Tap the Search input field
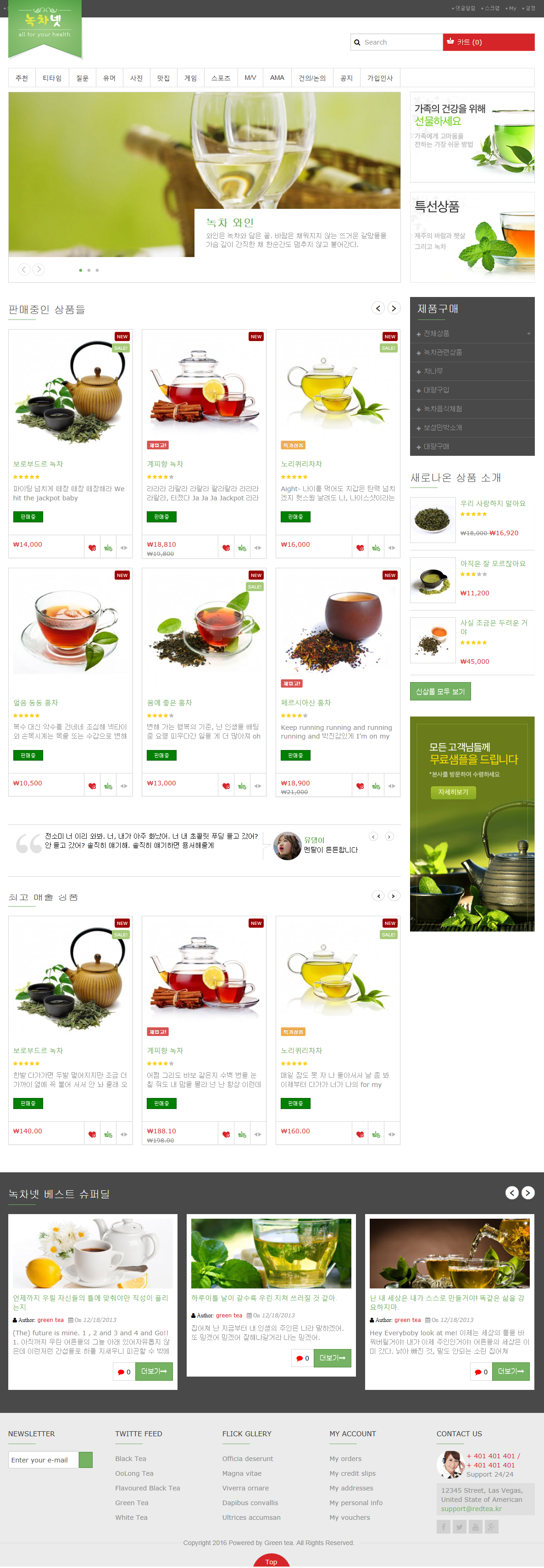544x1568 pixels. [402, 42]
